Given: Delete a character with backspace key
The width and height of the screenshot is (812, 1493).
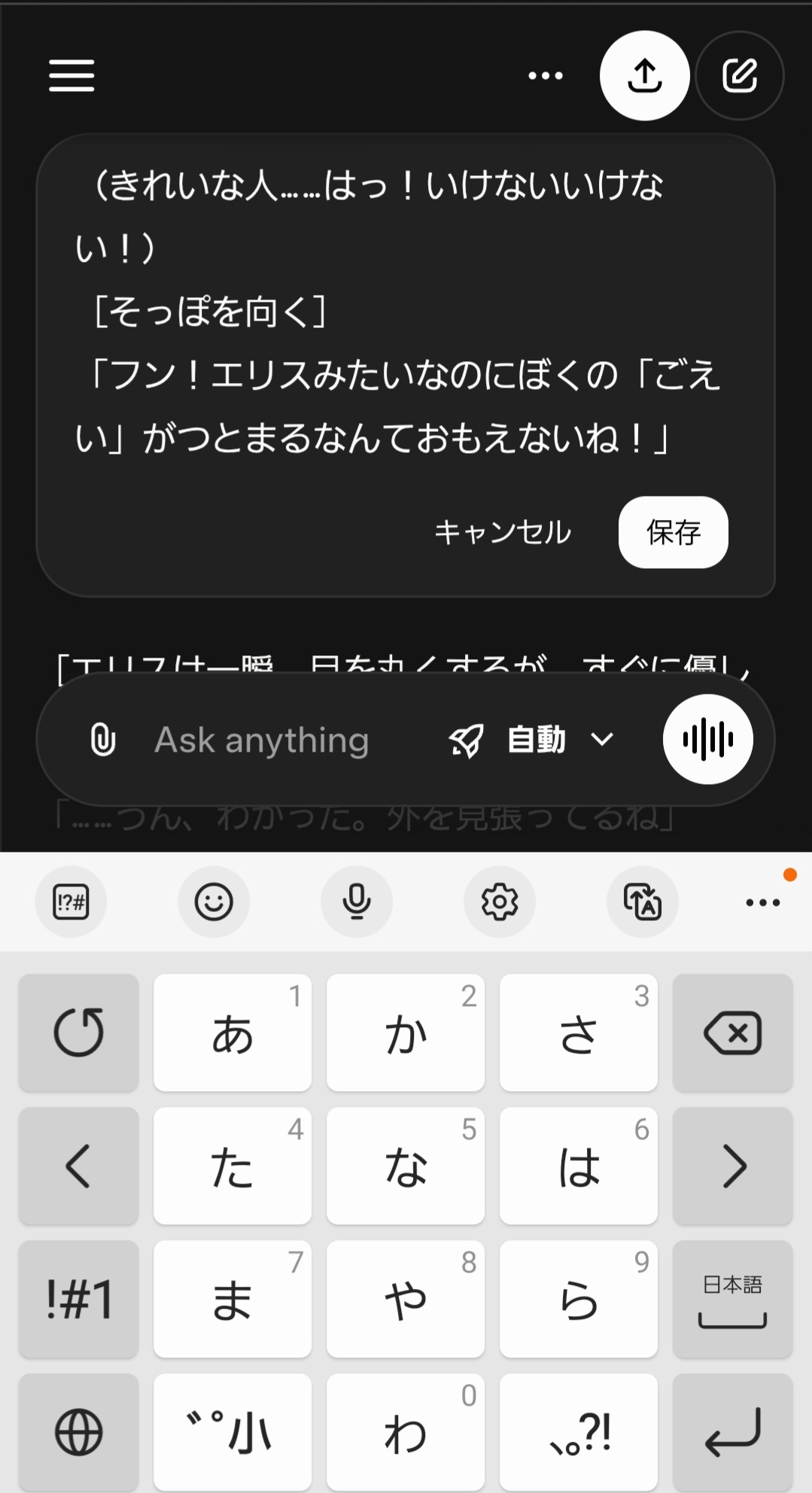Looking at the screenshot, I should tap(732, 1032).
